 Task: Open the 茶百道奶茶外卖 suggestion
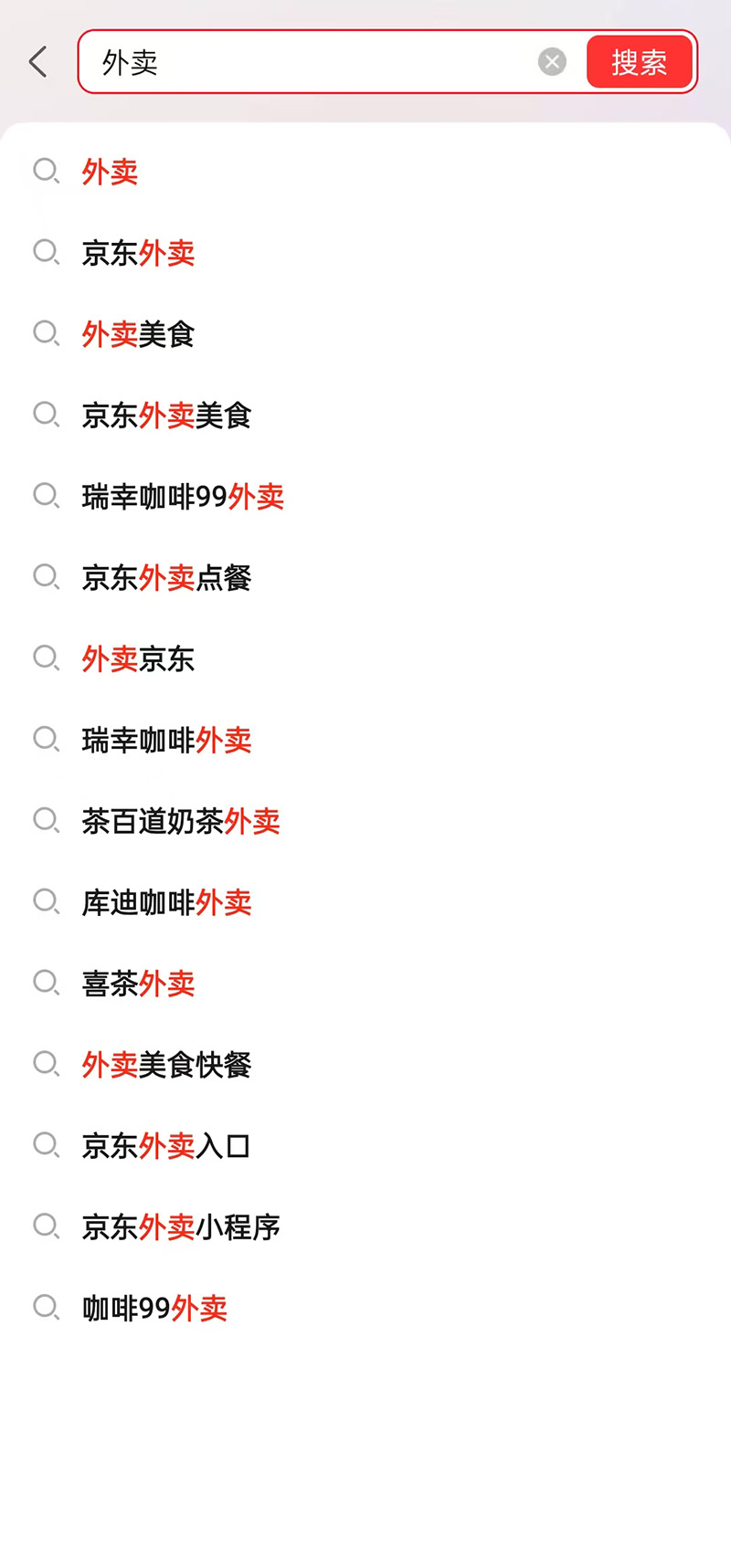[181, 821]
